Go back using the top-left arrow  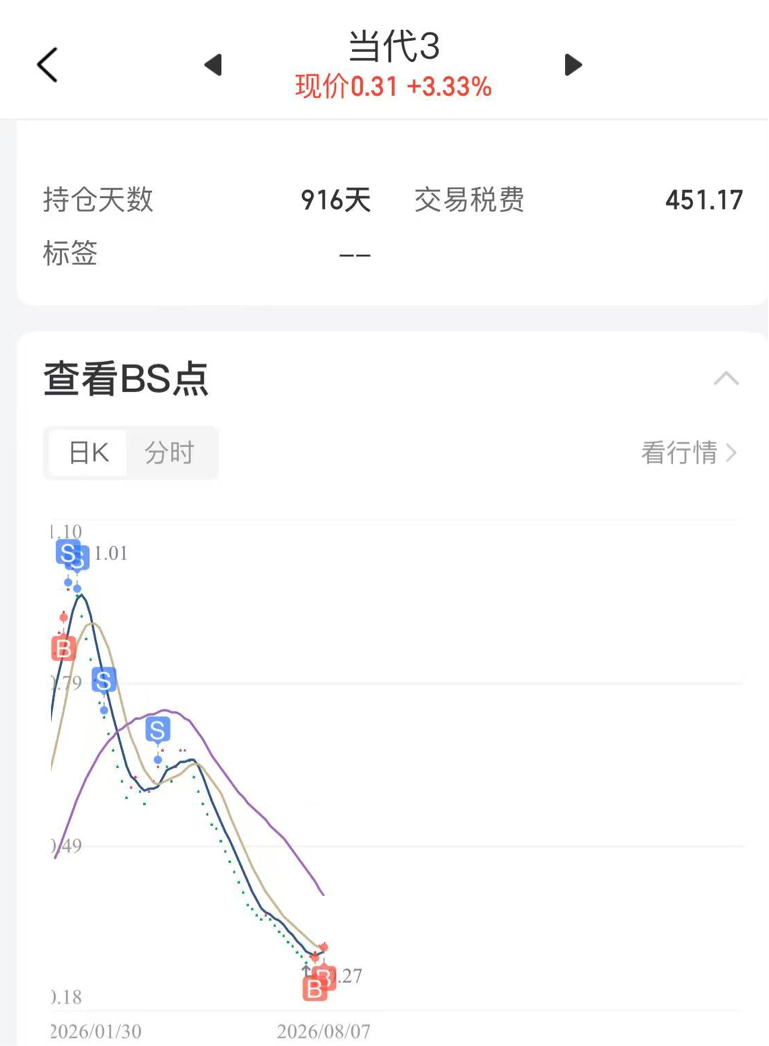click(47, 65)
